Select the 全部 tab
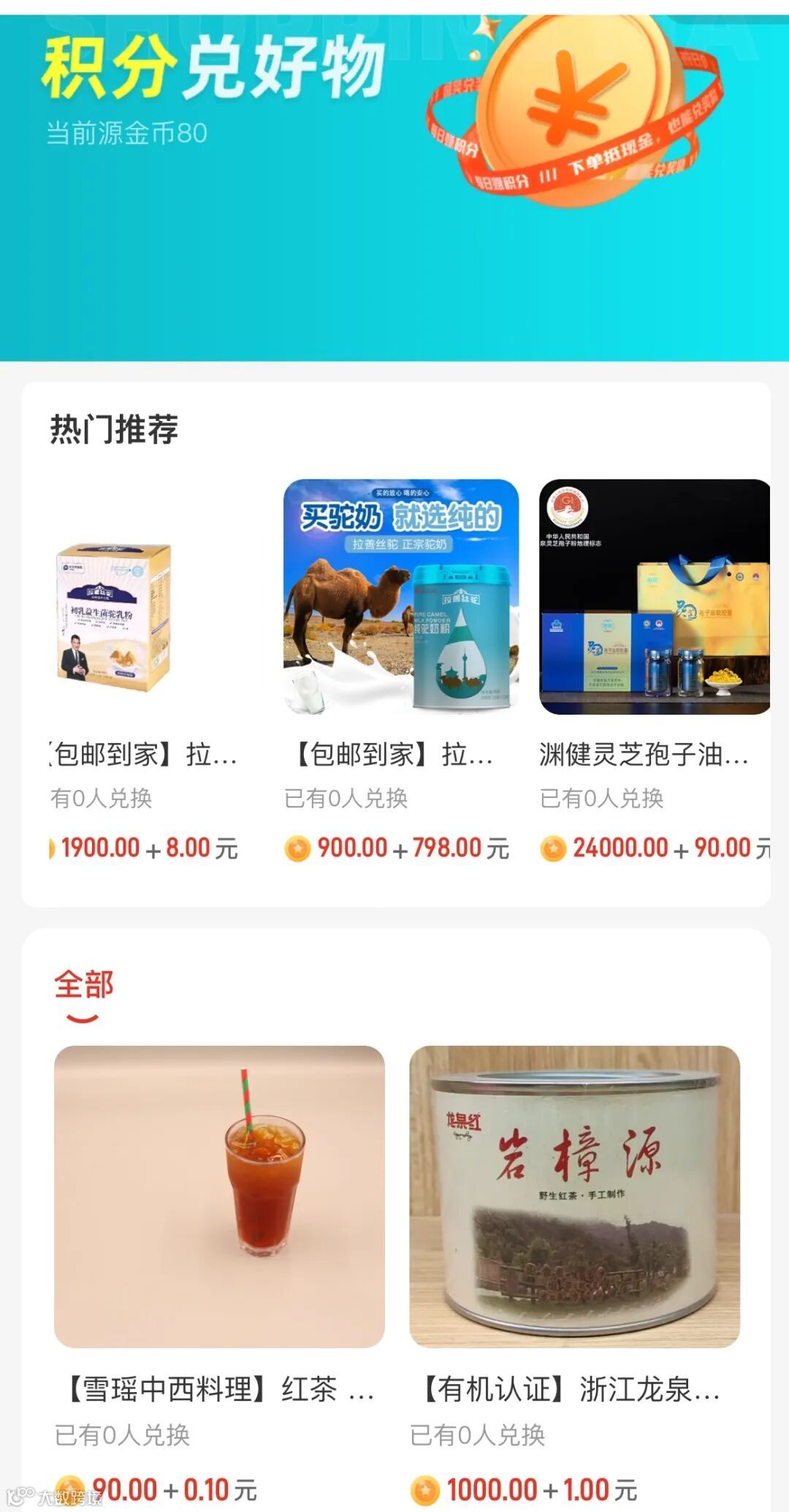Image resolution: width=789 pixels, height=1512 pixels. [x=84, y=985]
